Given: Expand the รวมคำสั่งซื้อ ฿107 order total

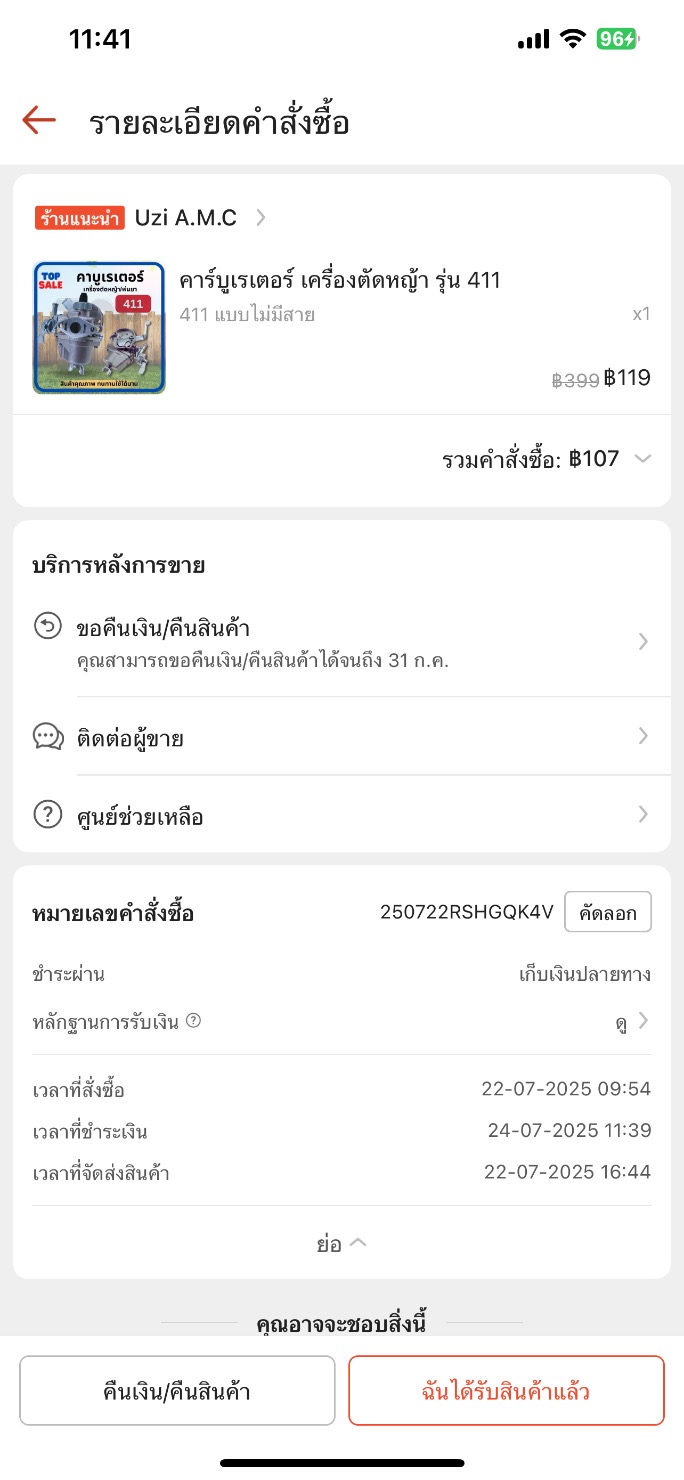Looking at the screenshot, I should (x=546, y=459).
